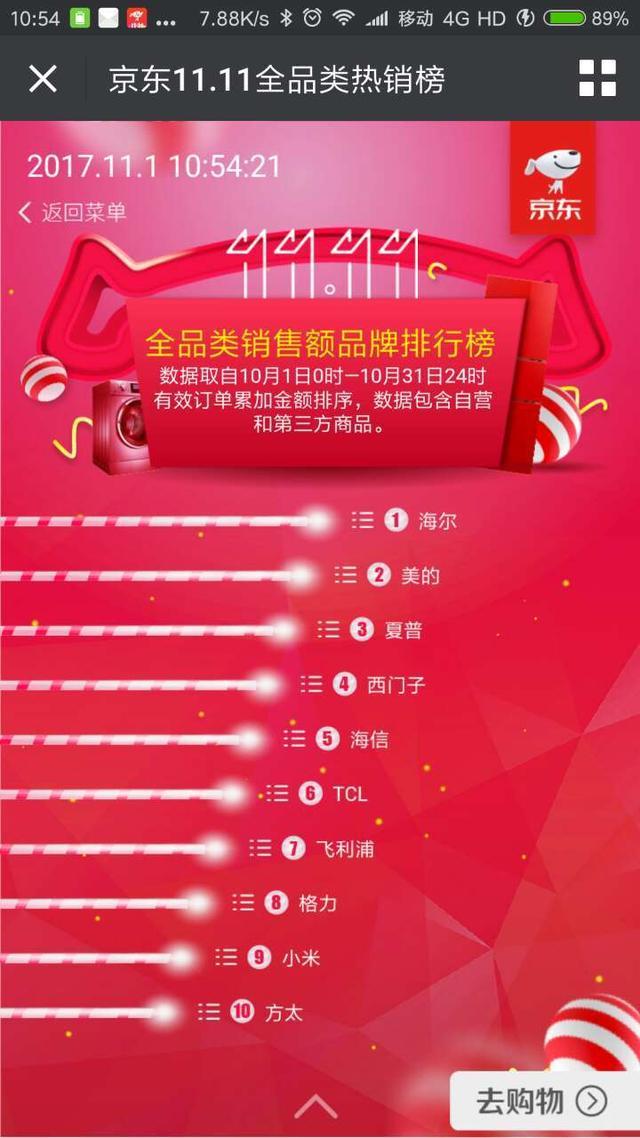
Task: View the 格力 ranking row
Action: (x=285, y=904)
